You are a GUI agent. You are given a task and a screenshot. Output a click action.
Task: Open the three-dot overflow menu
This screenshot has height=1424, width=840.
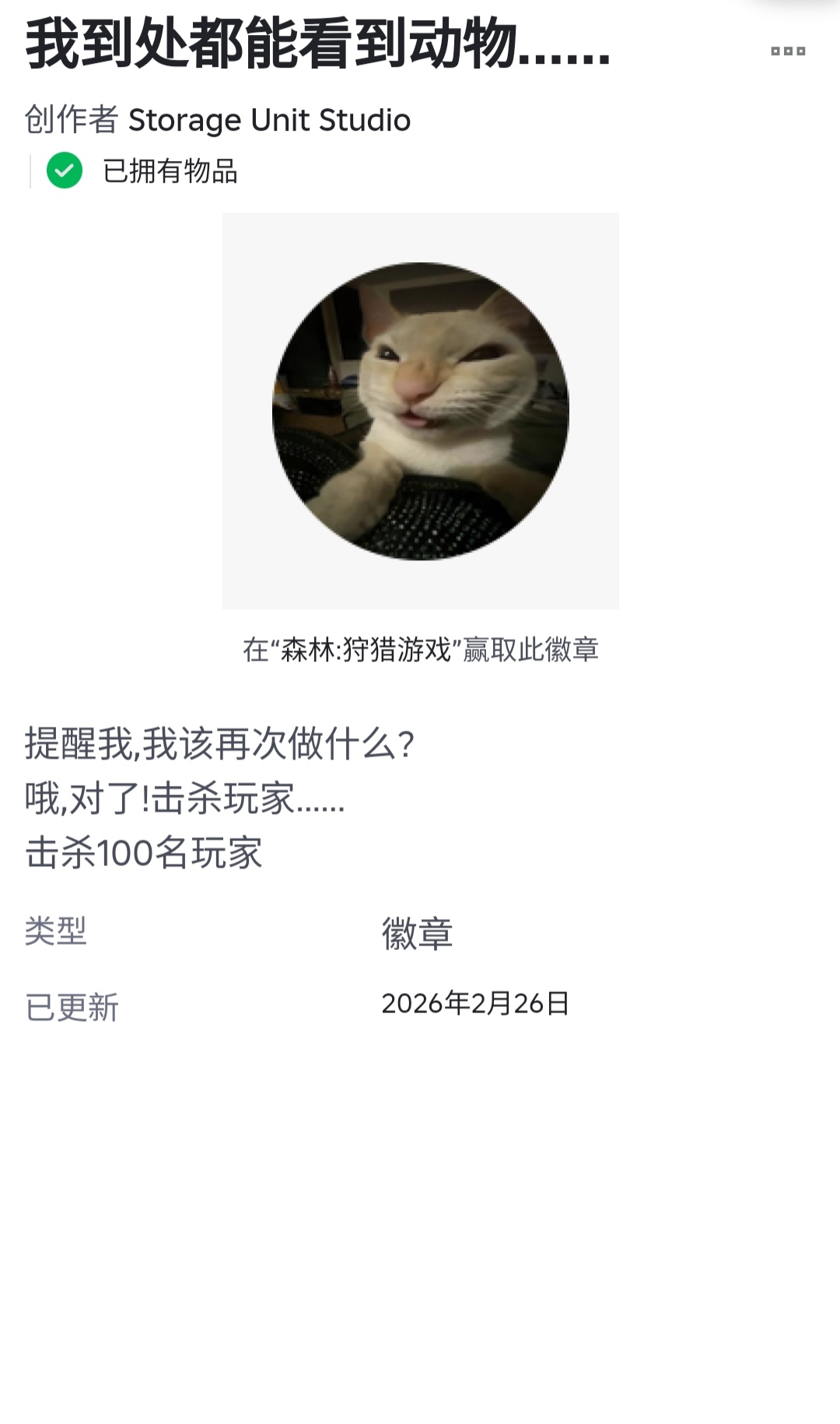click(787, 51)
